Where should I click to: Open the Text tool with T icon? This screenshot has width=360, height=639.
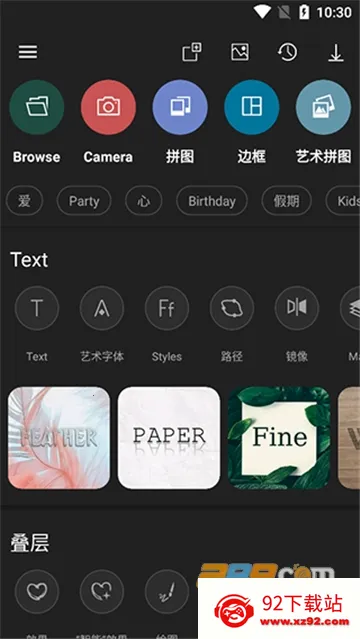37,308
